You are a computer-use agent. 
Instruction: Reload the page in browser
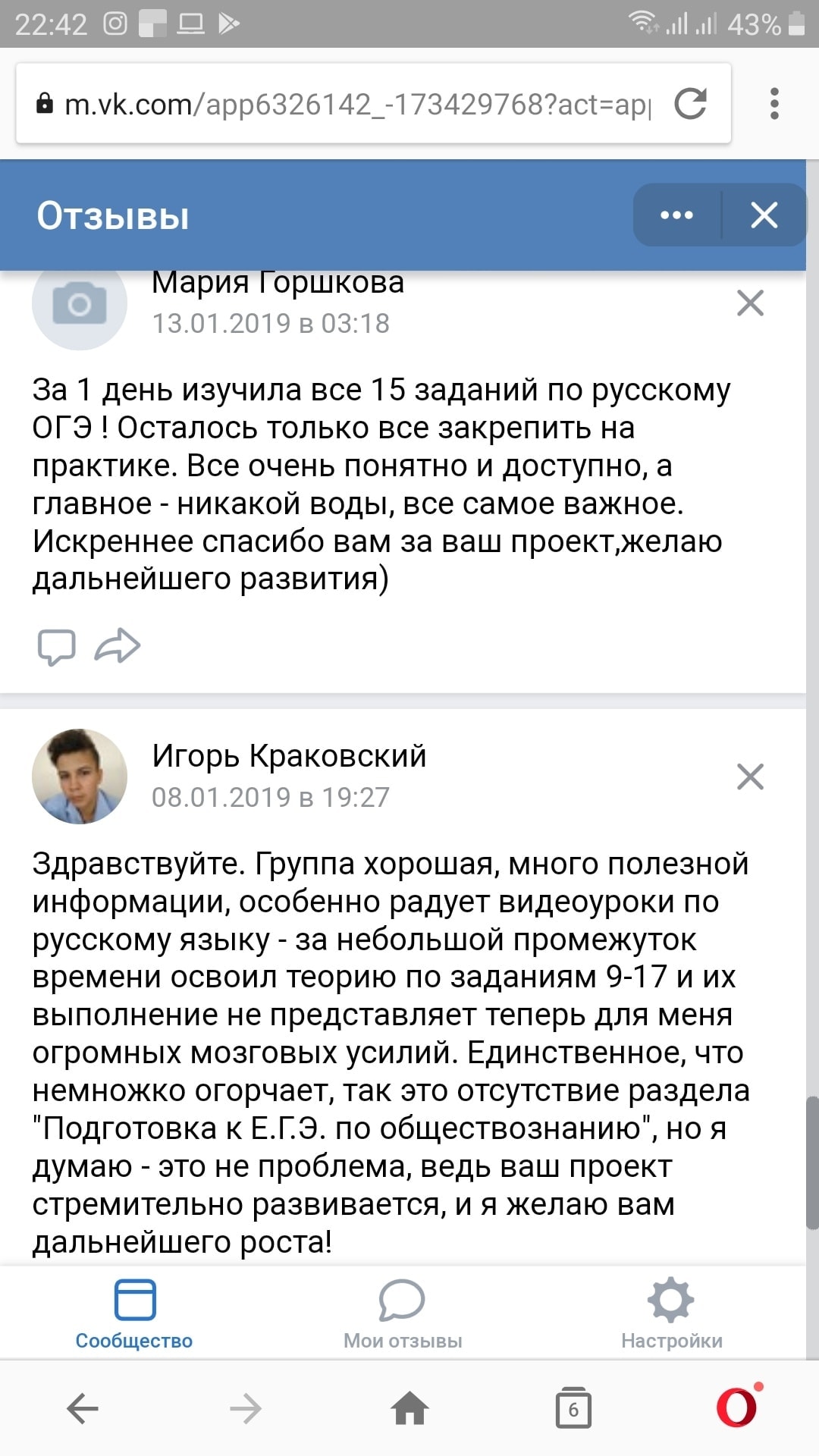[x=690, y=104]
